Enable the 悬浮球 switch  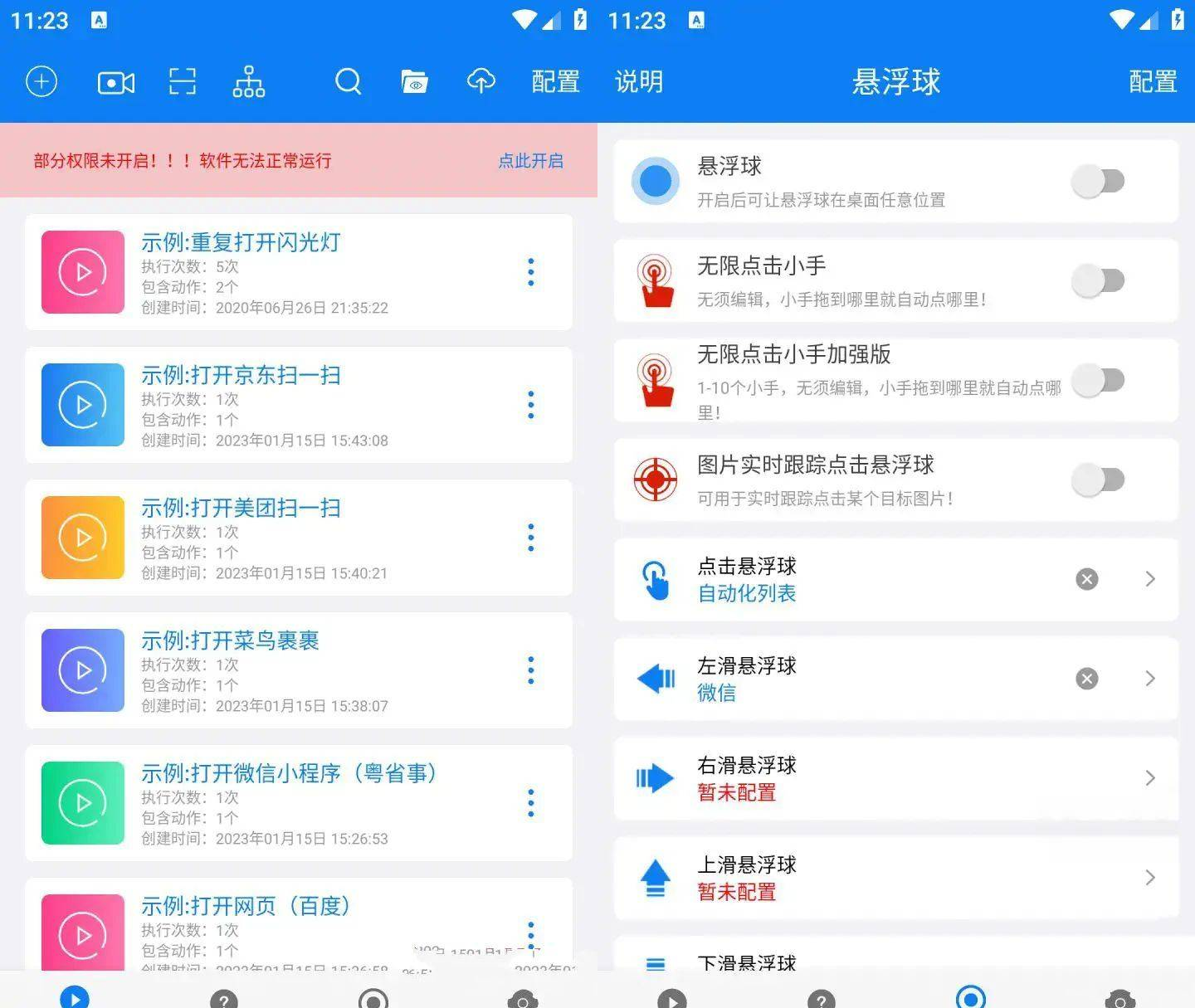(1098, 181)
